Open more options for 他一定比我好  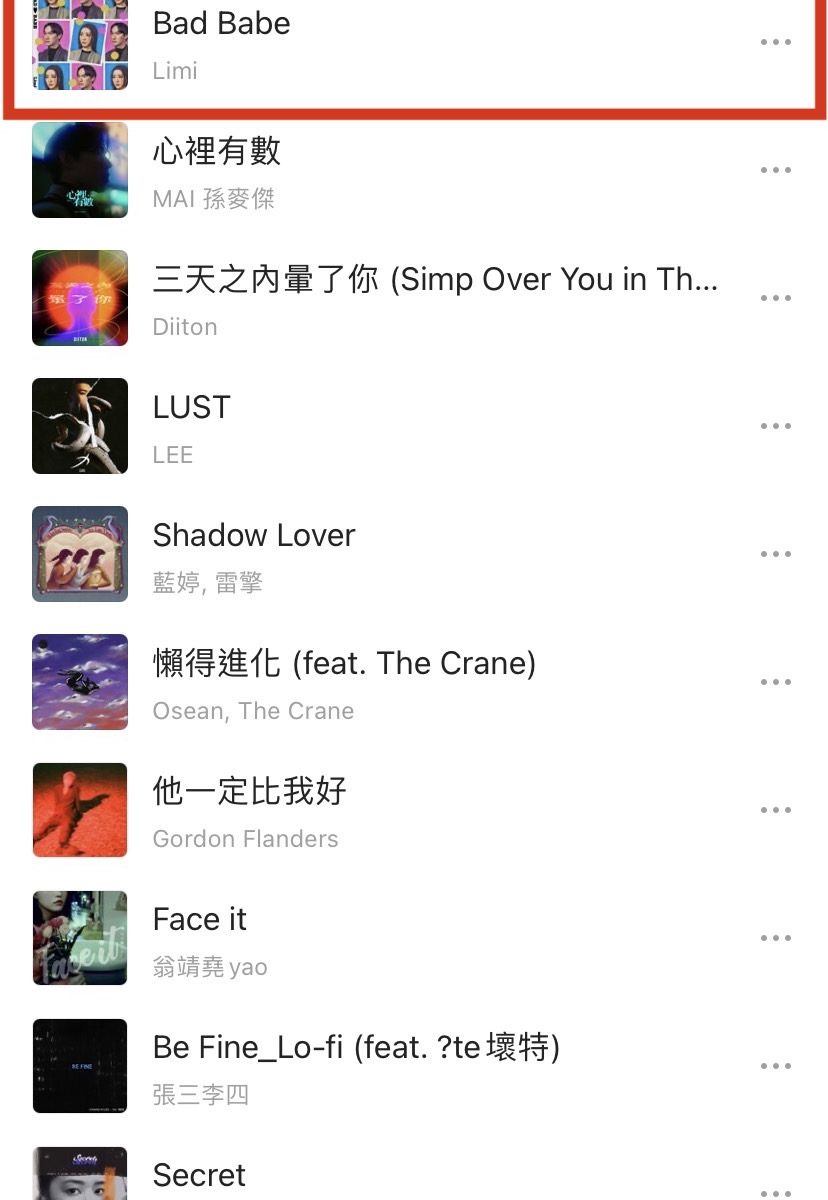[x=775, y=810]
